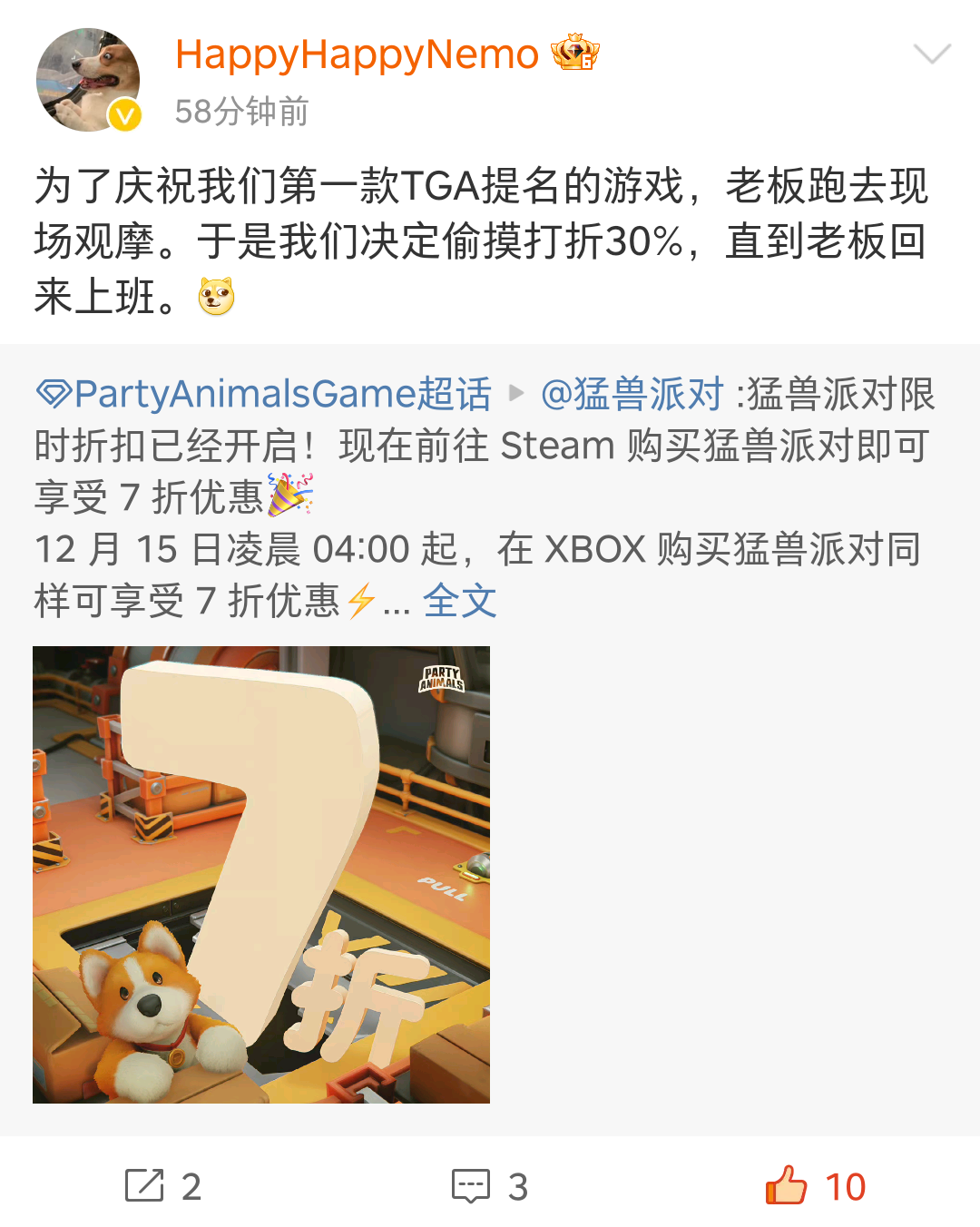Like this post
980x1227 pixels.
pos(815,1185)
